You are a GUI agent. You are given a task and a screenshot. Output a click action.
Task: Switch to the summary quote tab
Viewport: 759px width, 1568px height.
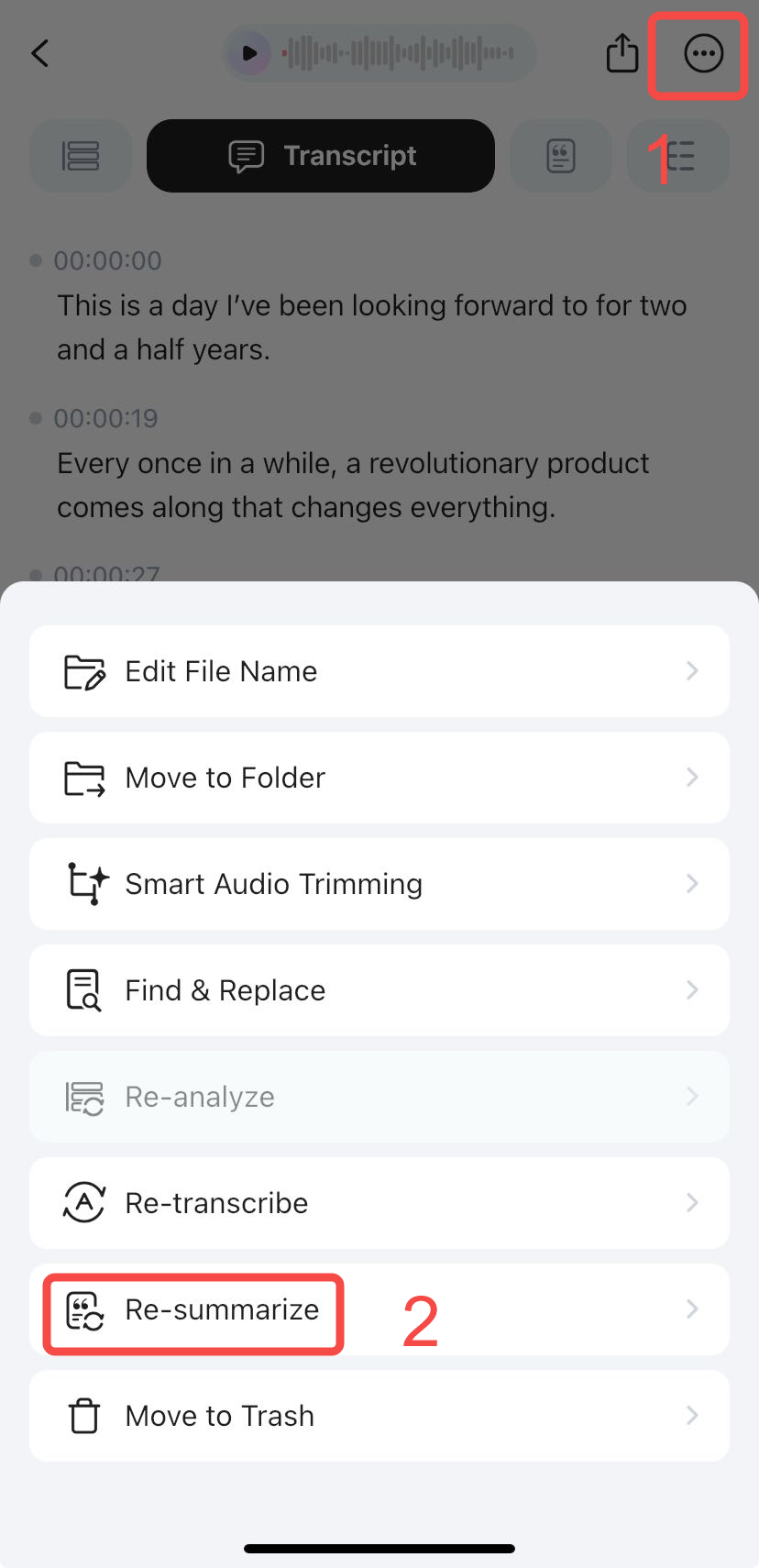point(561,156)
